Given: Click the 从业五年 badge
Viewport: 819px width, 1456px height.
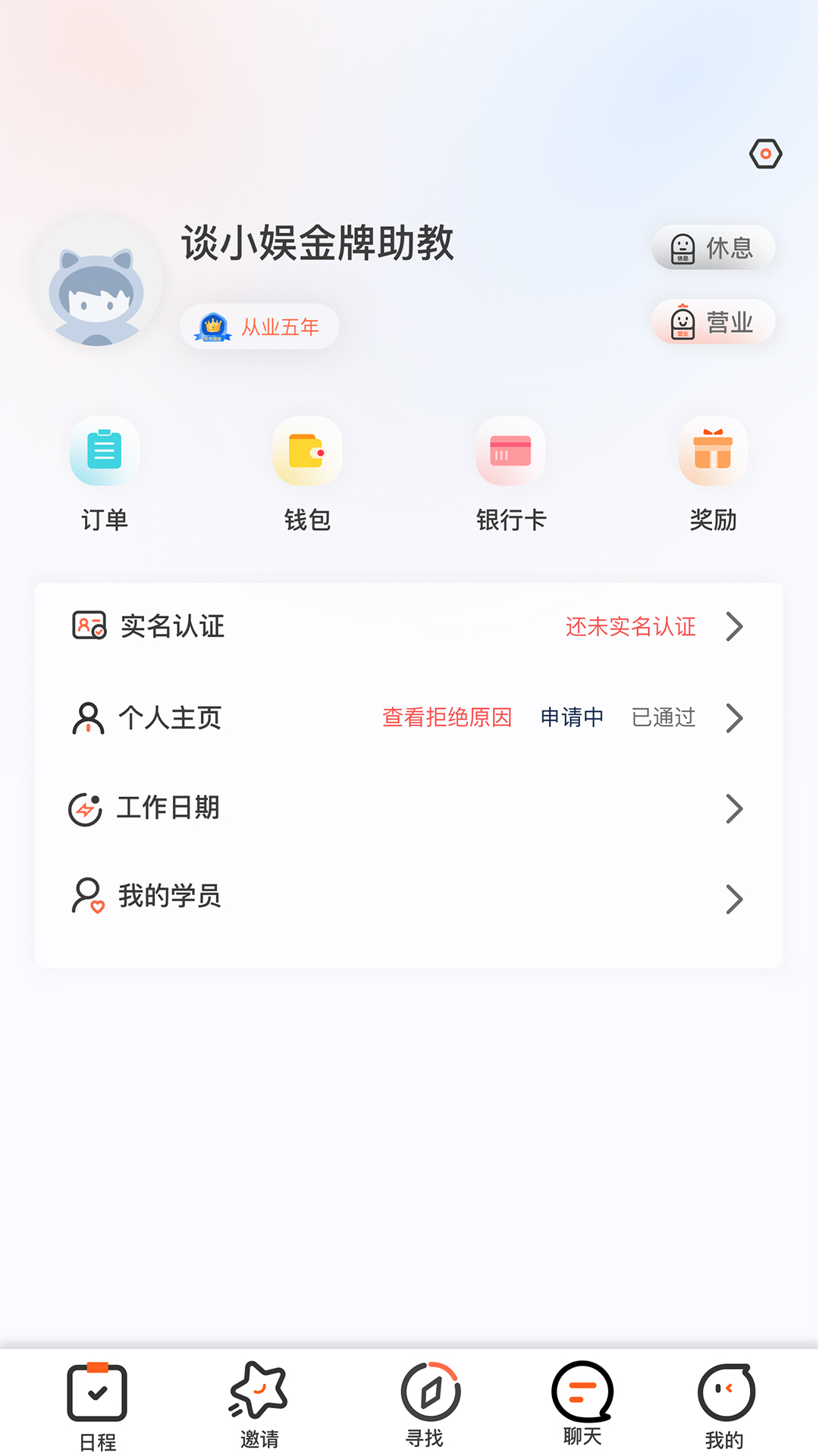Looking at the screenshot, I should tap(259, 326).
